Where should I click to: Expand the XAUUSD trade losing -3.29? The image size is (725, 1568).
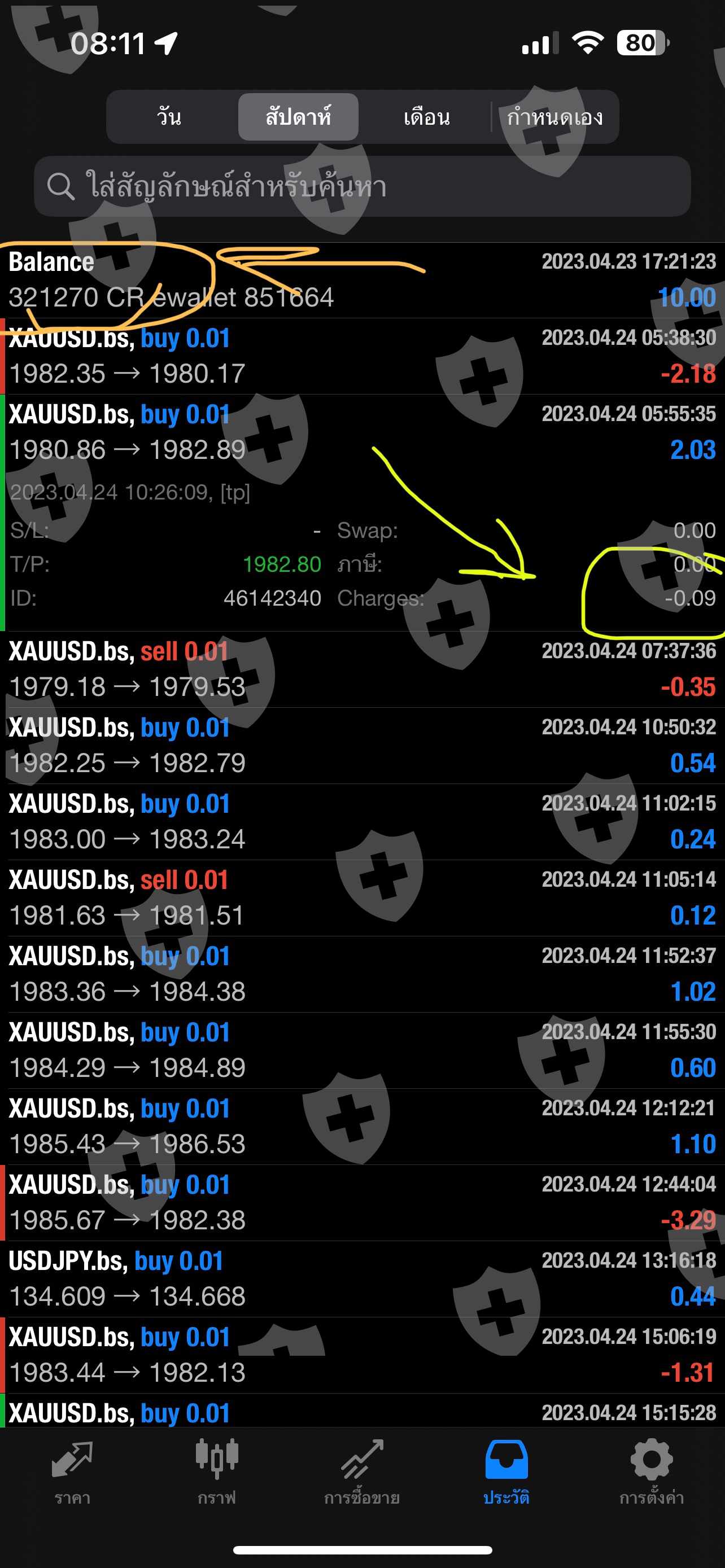[362, 1203]
